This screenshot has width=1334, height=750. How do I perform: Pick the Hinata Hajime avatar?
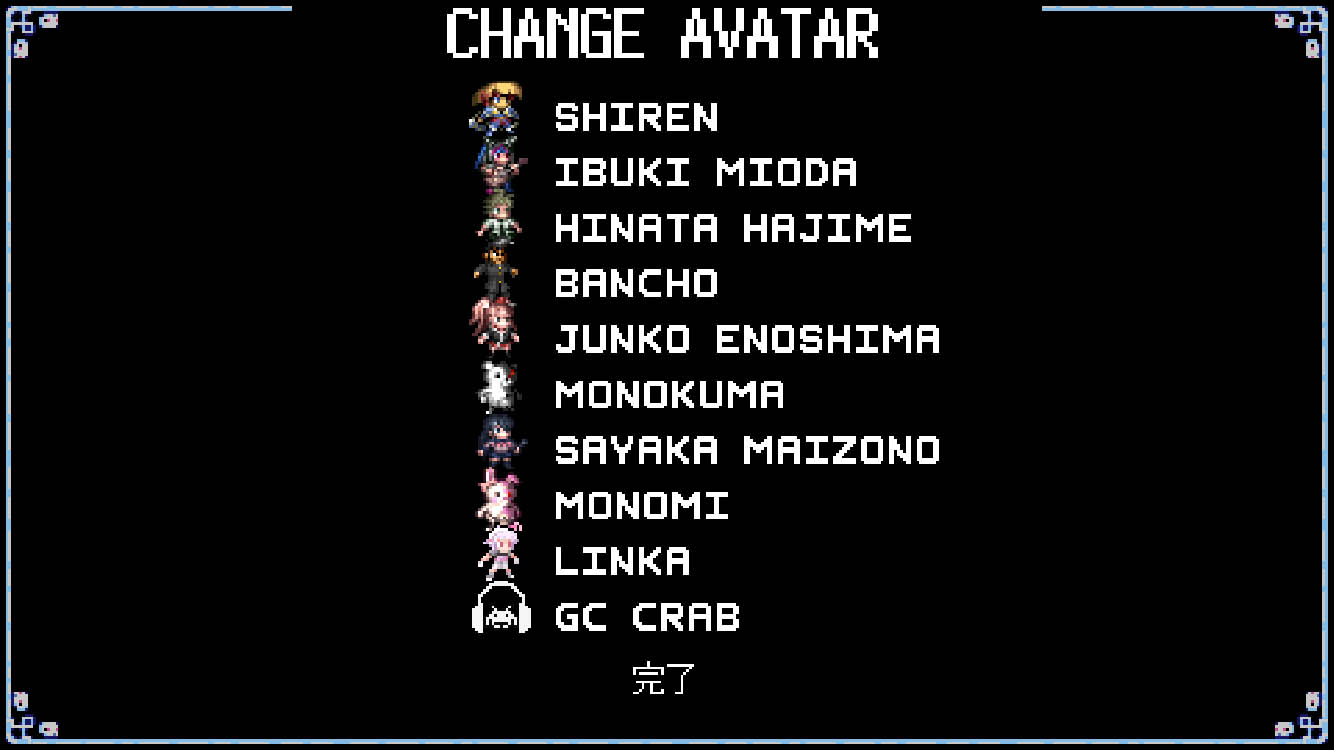732,228
